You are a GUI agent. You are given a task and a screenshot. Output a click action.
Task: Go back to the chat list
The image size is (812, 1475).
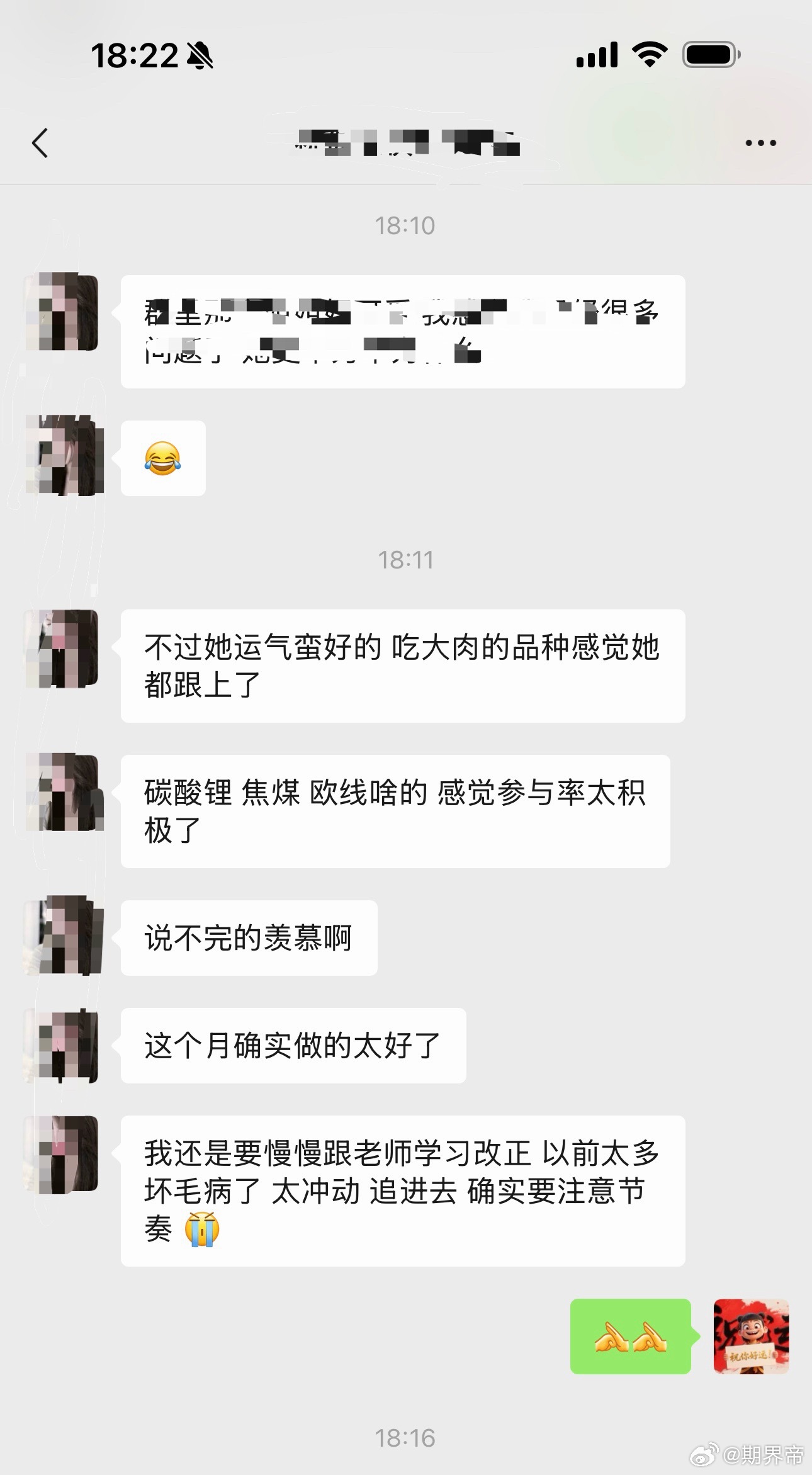40,143
